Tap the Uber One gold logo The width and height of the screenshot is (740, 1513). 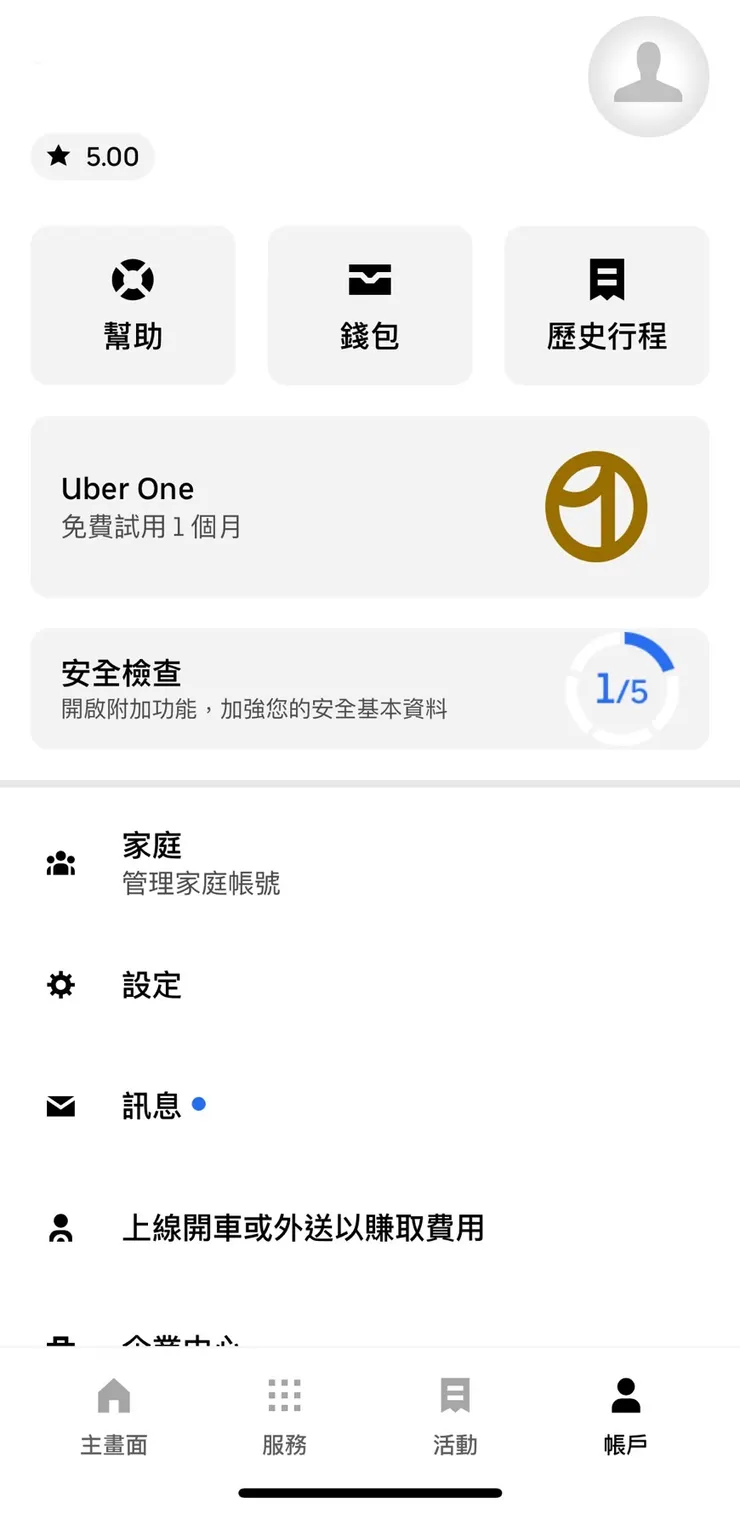coord(596,505)
